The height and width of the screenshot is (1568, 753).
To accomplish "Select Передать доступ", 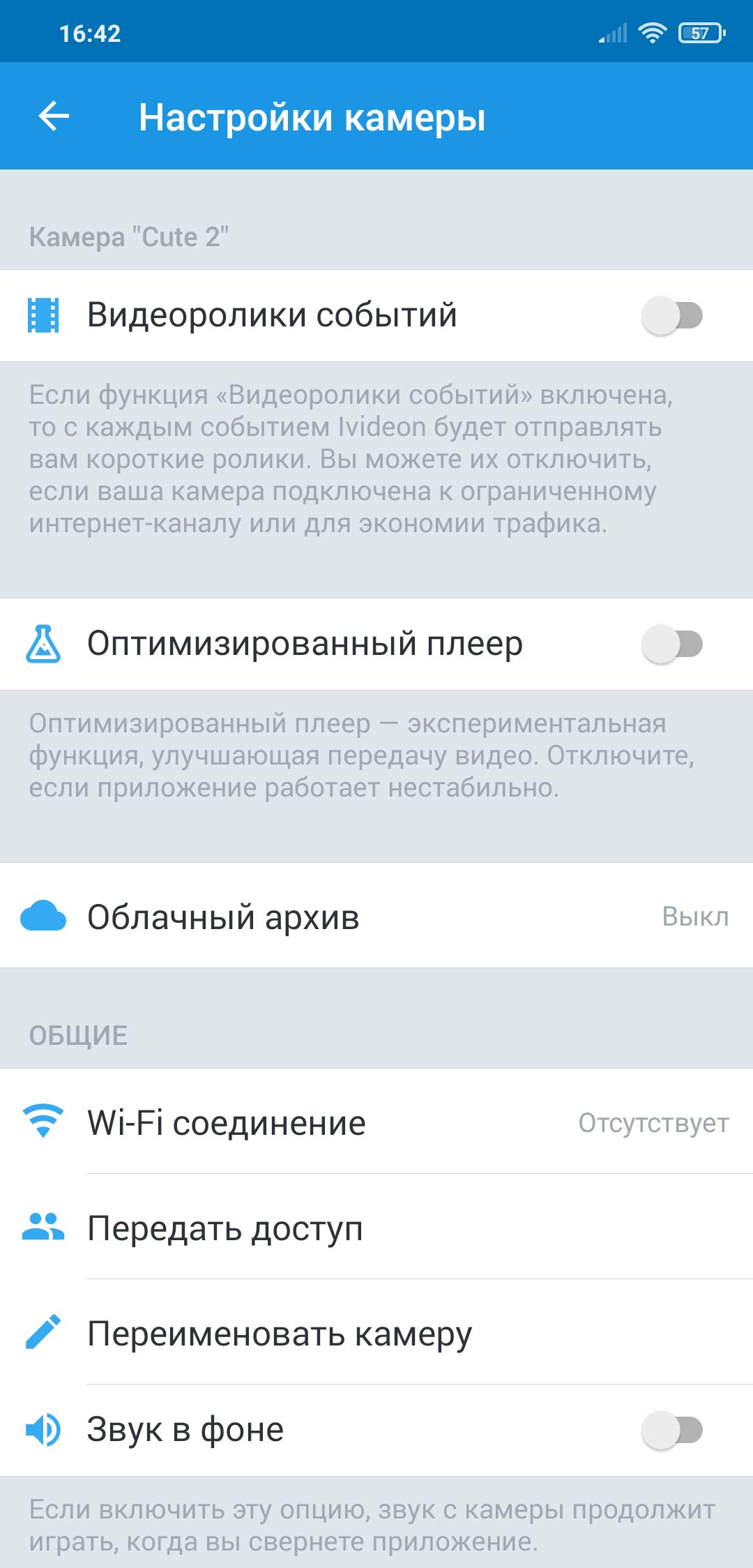I will coord(376,1227).
